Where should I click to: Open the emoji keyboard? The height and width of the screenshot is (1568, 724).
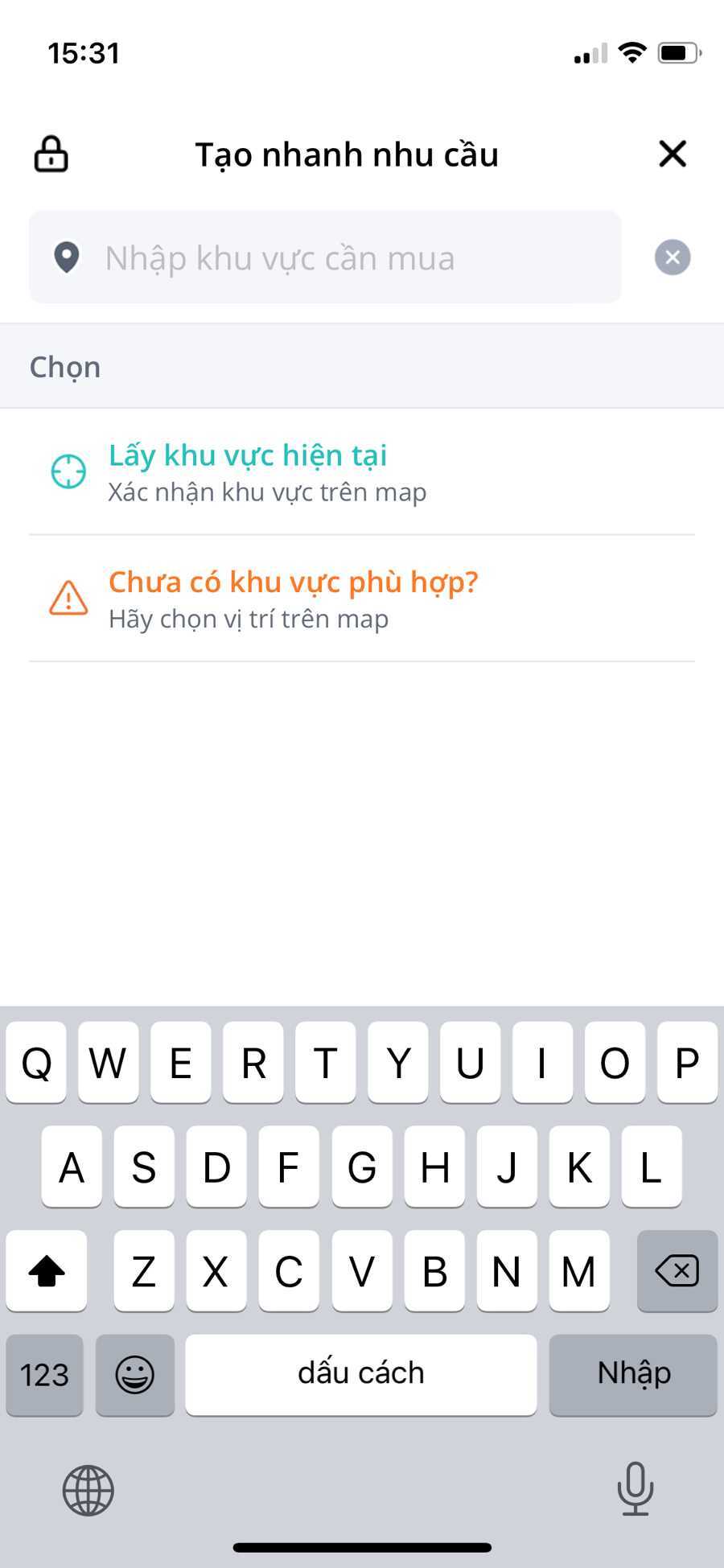[134, 1374]
